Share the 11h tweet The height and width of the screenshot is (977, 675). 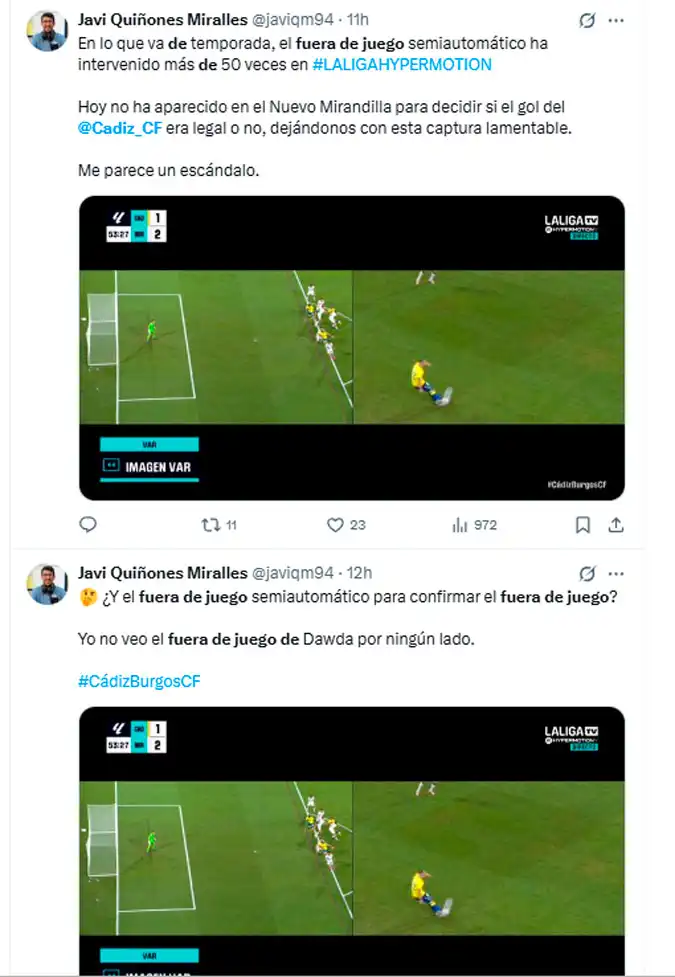[617, 525]
